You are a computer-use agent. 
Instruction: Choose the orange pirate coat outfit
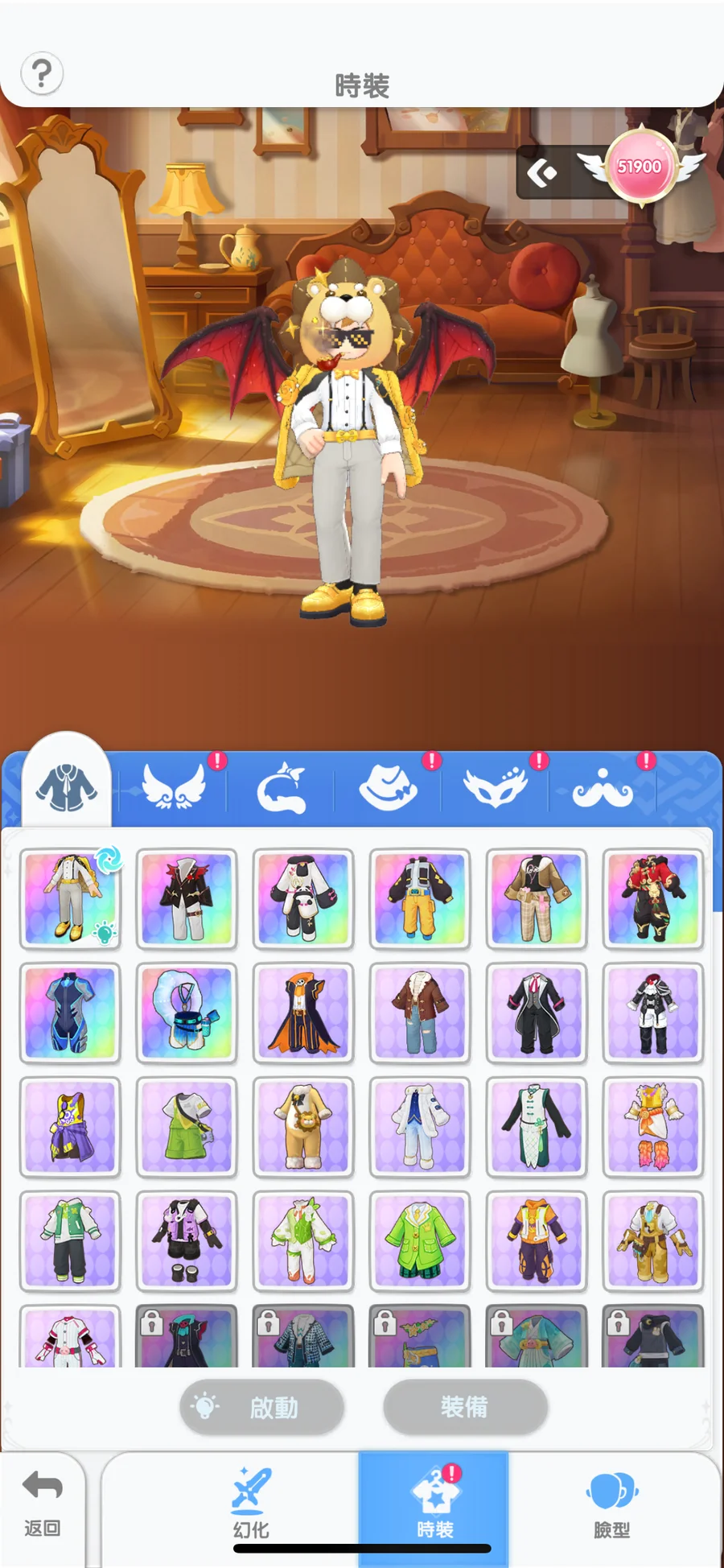pyautogui.click(x=303, y=1013)
